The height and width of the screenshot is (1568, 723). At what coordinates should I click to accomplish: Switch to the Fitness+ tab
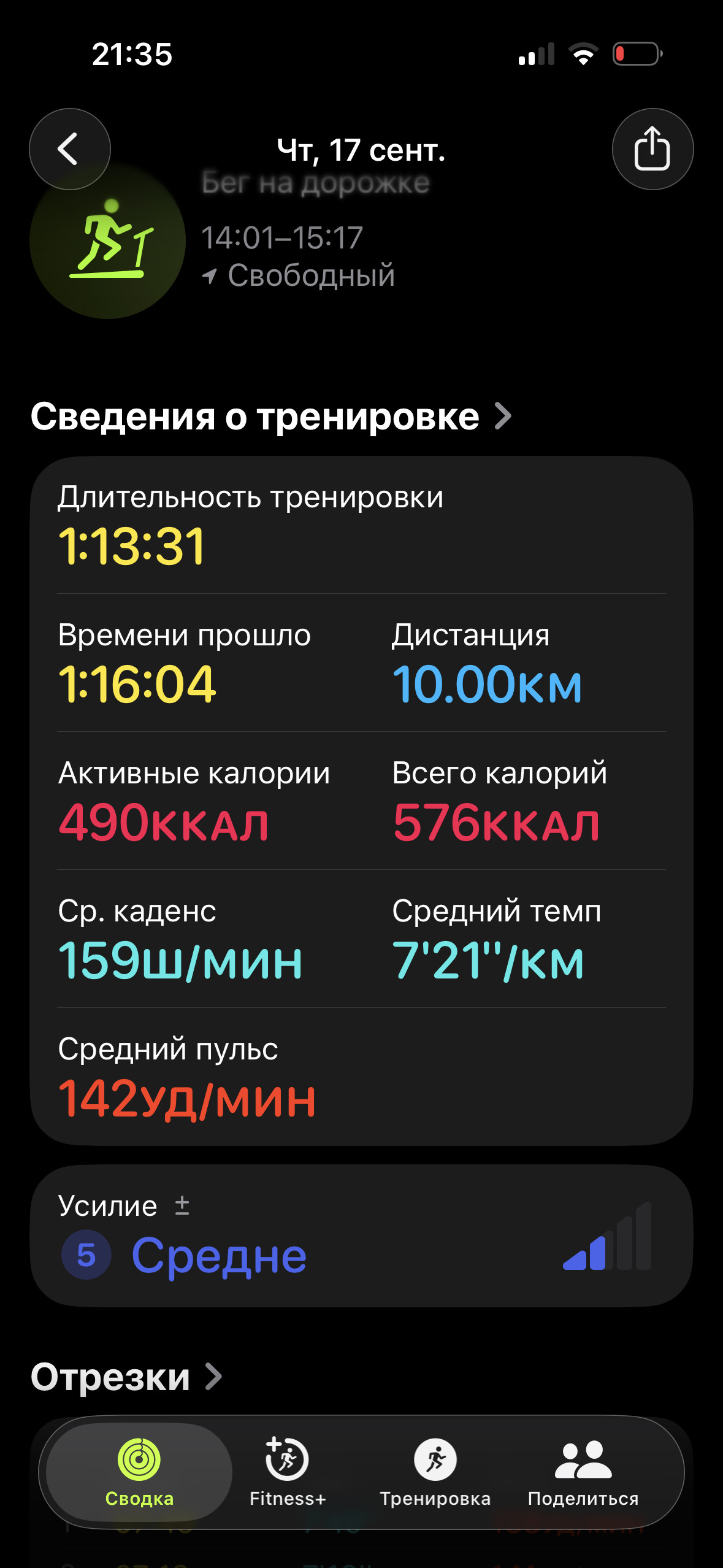[x=287, y=1472]
